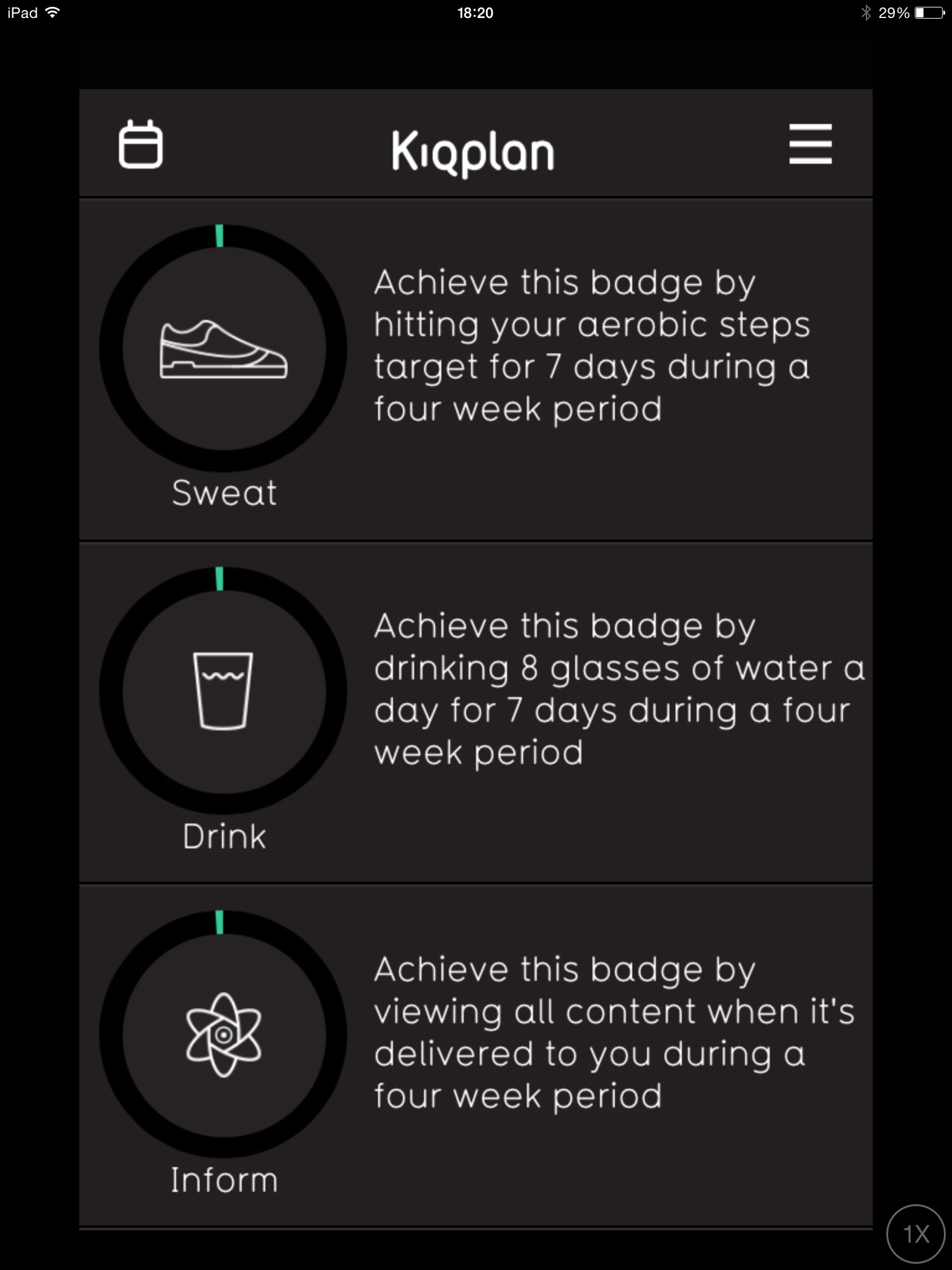View the Inform badge row
952x1270 pixels.
475,1055
